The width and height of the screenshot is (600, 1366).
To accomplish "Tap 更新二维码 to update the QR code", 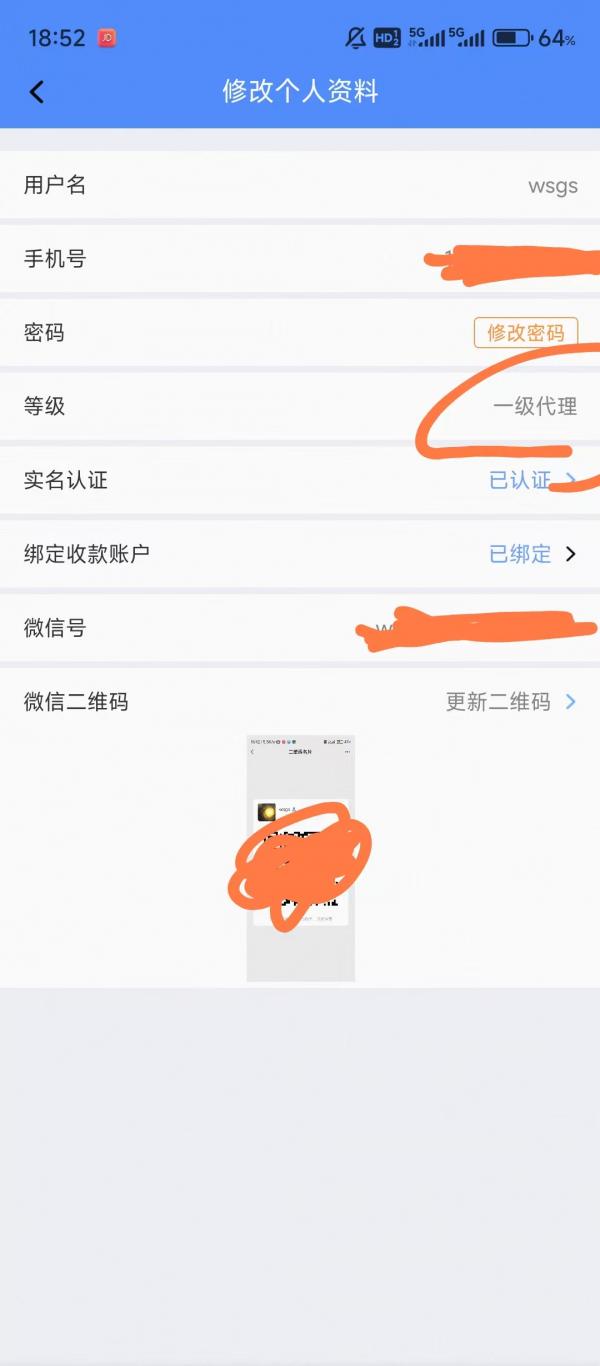I will coord(498,702).
